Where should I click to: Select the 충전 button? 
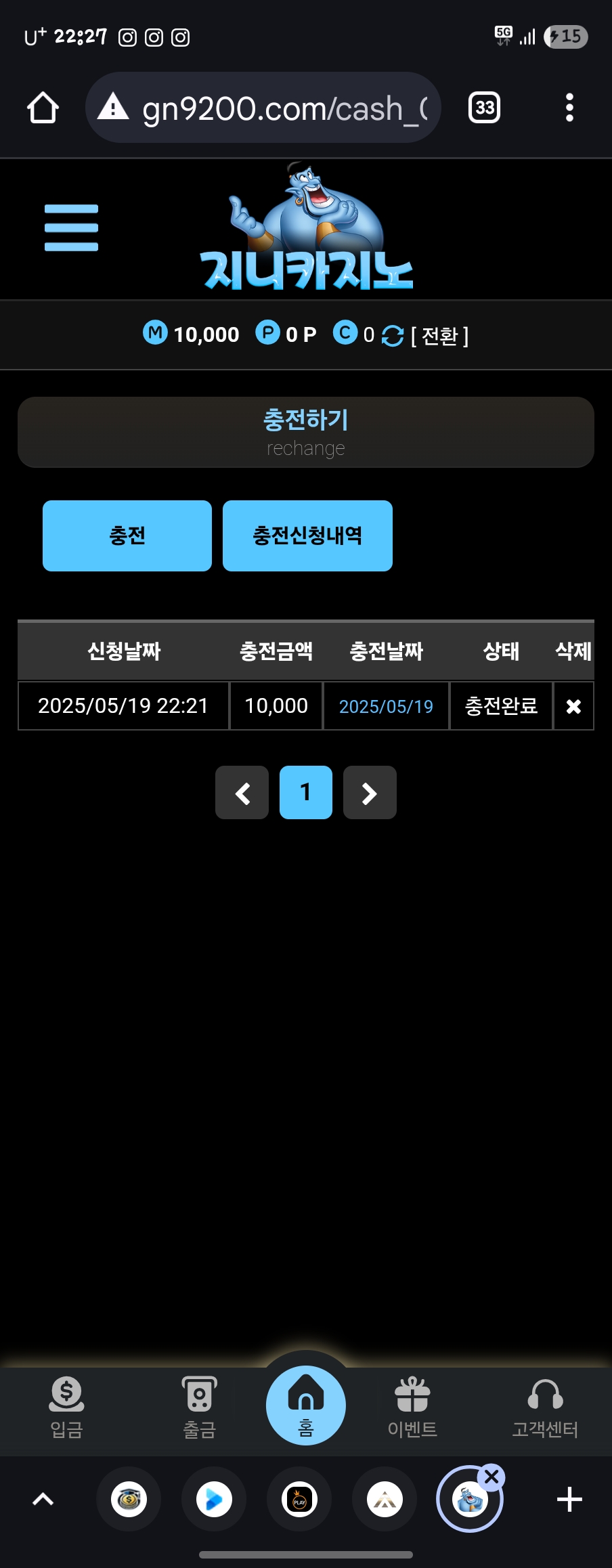pos(127,536)
